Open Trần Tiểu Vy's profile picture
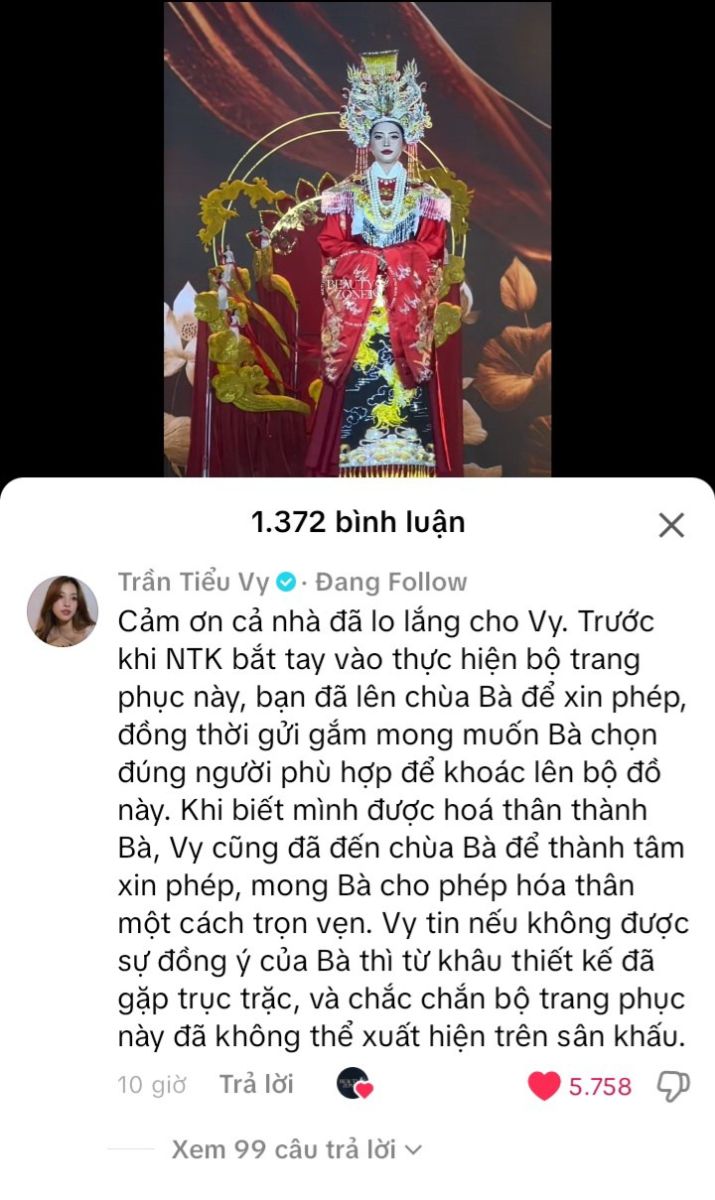 [x=62, y=611]
